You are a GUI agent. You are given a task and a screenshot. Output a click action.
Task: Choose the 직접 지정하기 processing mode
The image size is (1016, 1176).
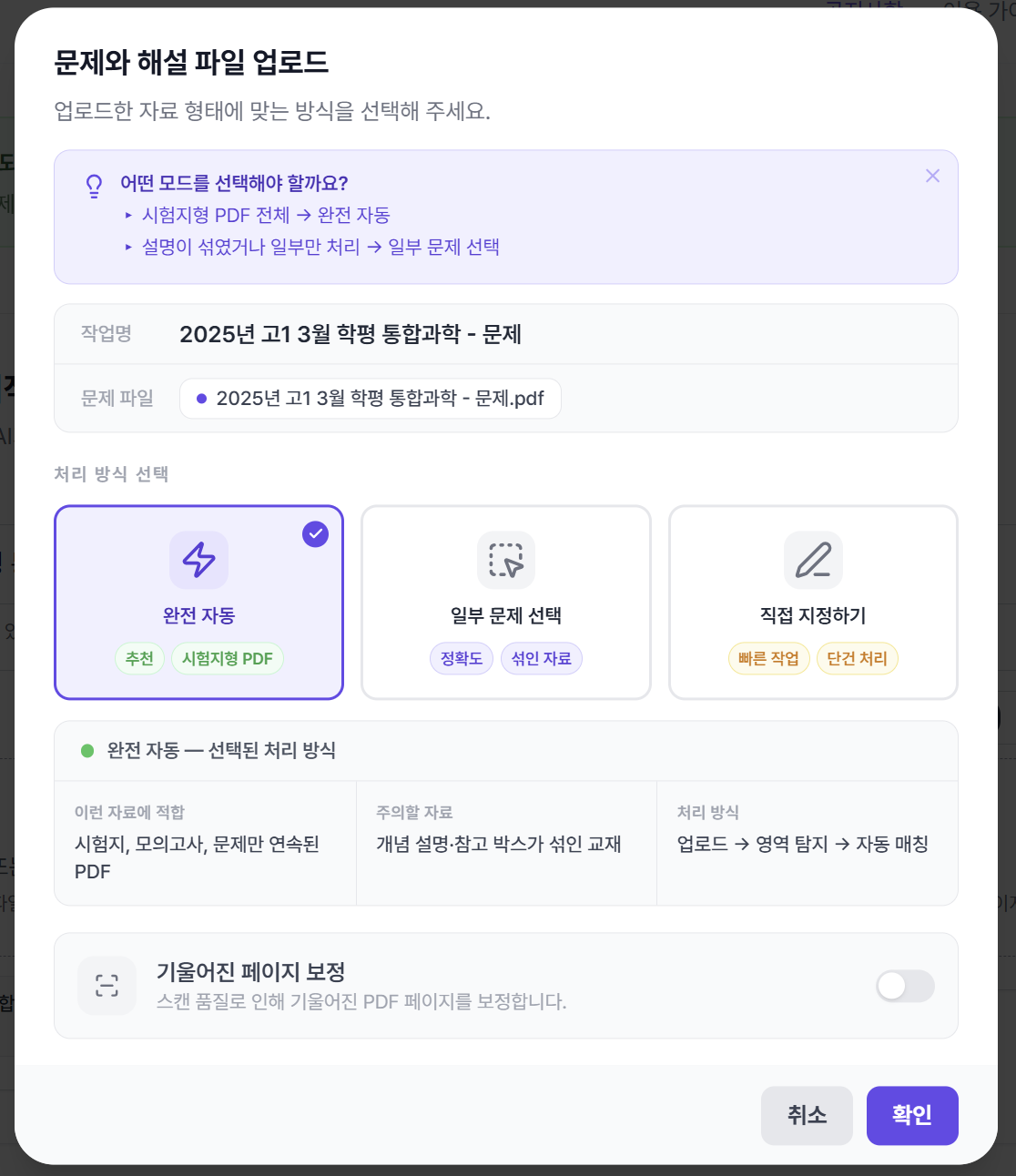(x=813, y=602)
